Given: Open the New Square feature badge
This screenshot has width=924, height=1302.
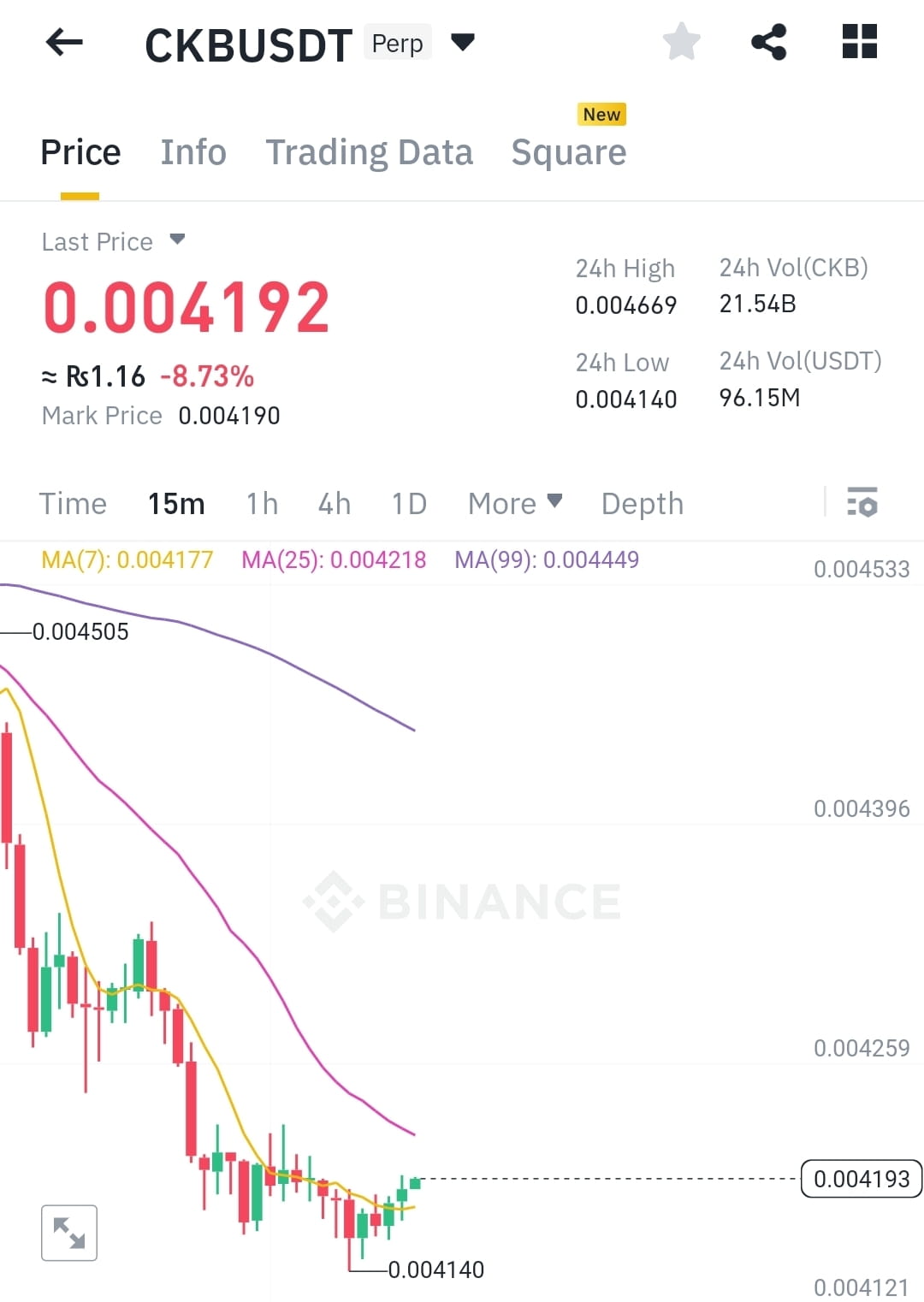Looking at the screenshot, I should [601, 114].
